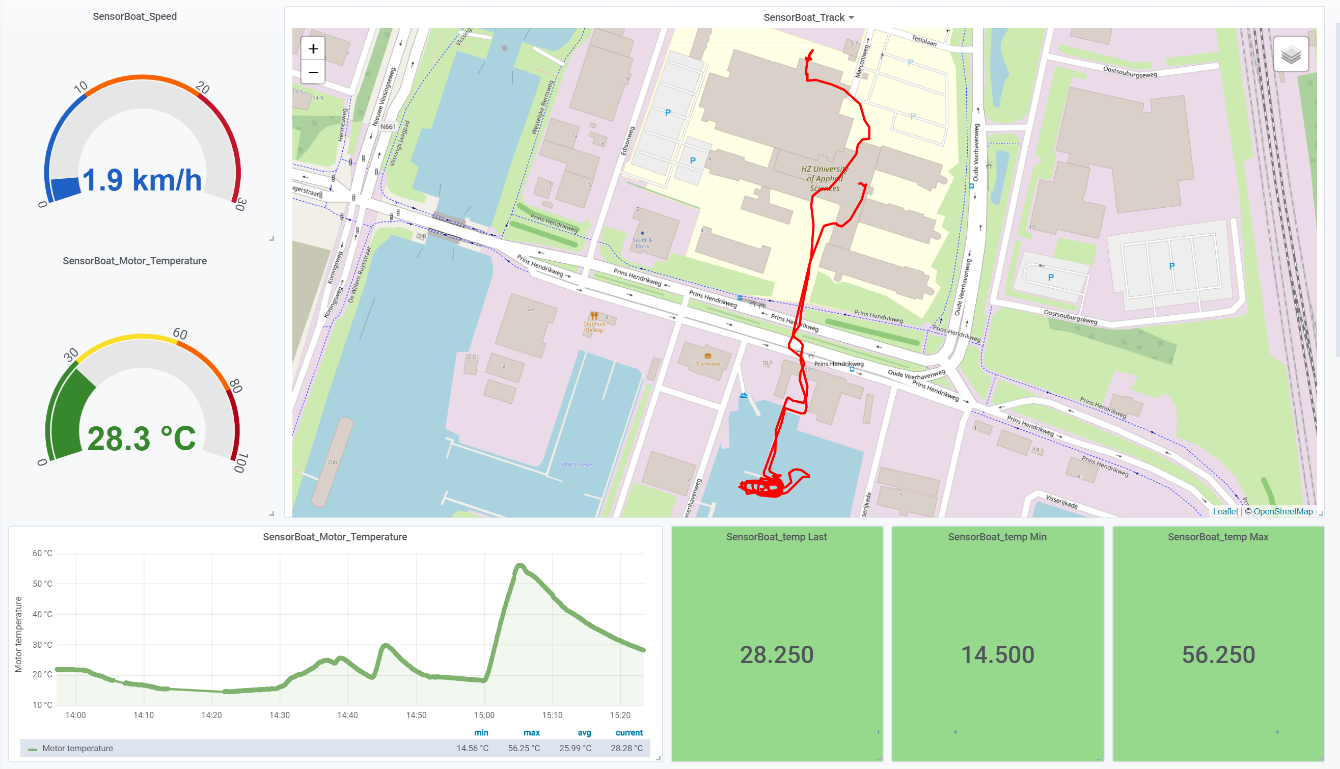Open the Leaflet attribution link
1340x769 pixels.
[1223, 511]
